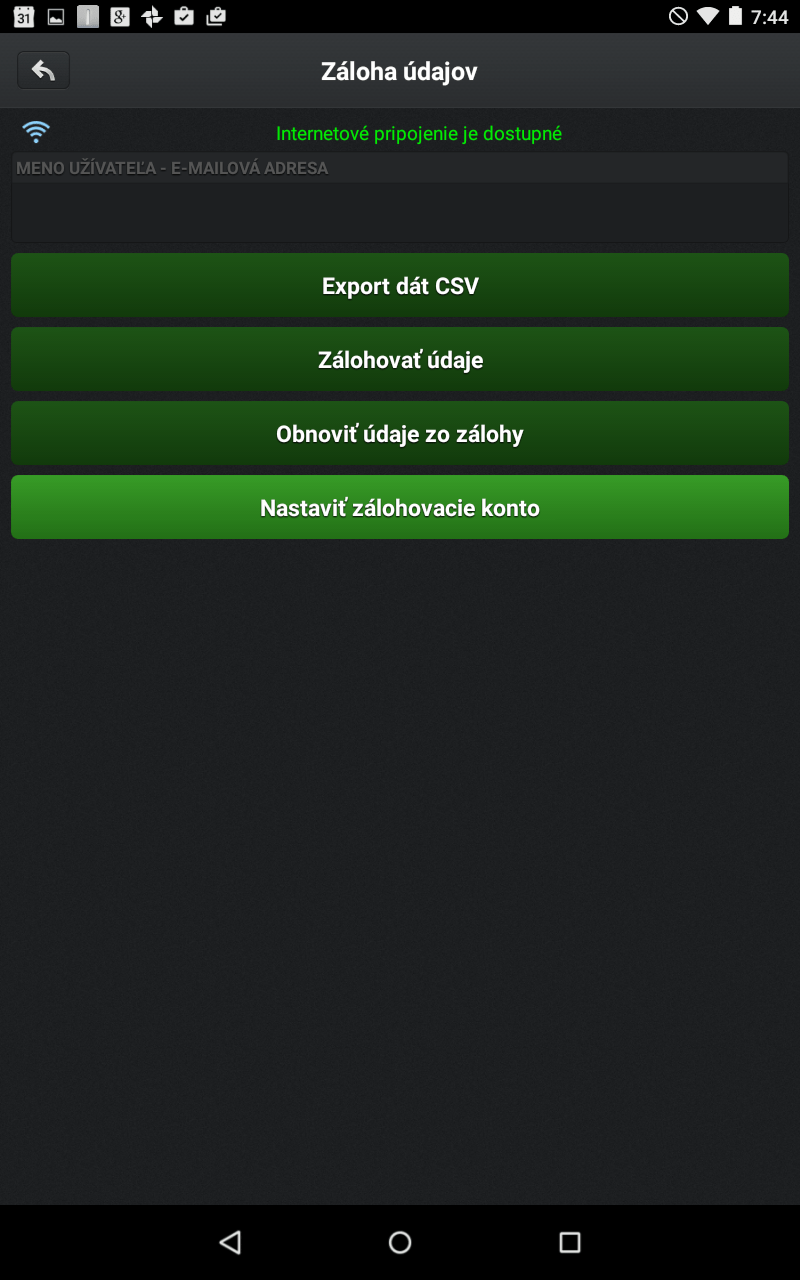Tap the username and e-mail address field

[400, 212]
